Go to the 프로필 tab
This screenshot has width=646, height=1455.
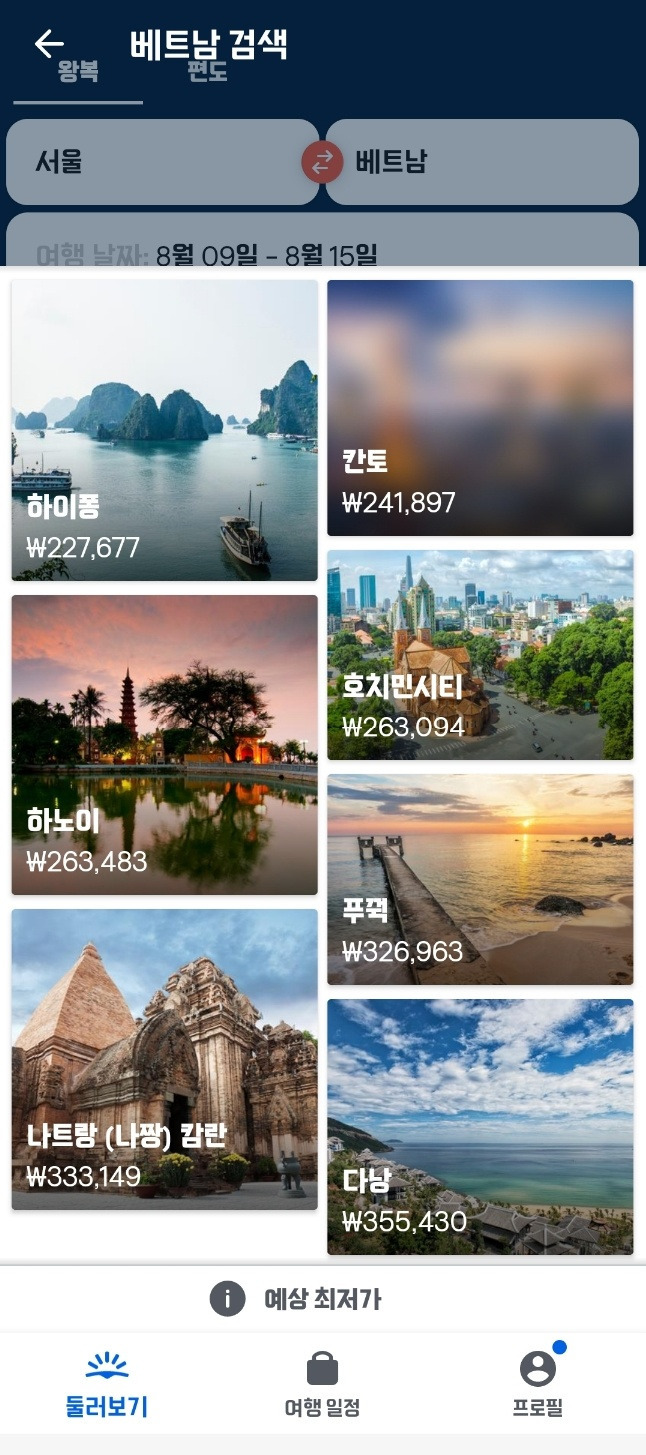point(538,1385)
